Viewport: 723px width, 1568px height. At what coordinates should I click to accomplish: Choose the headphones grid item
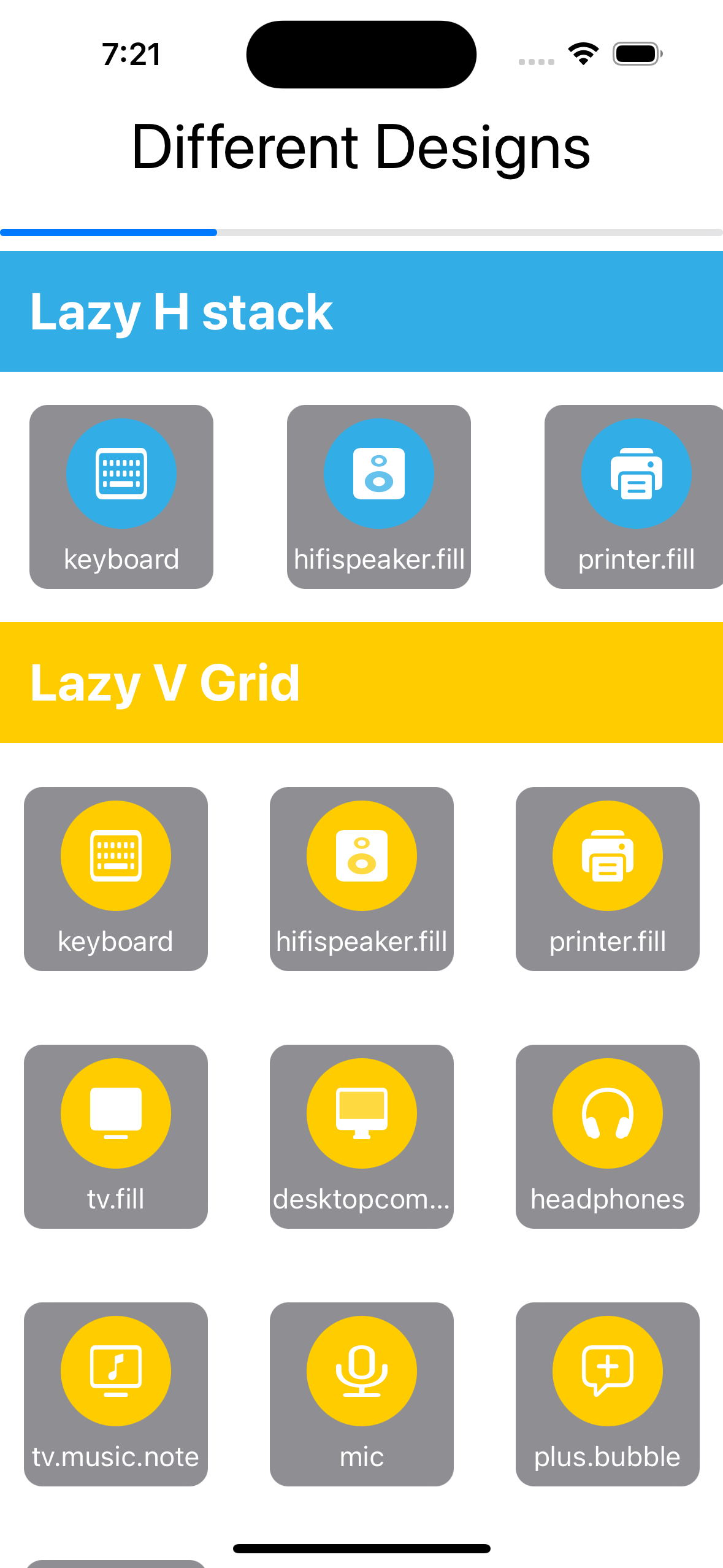607,1136
